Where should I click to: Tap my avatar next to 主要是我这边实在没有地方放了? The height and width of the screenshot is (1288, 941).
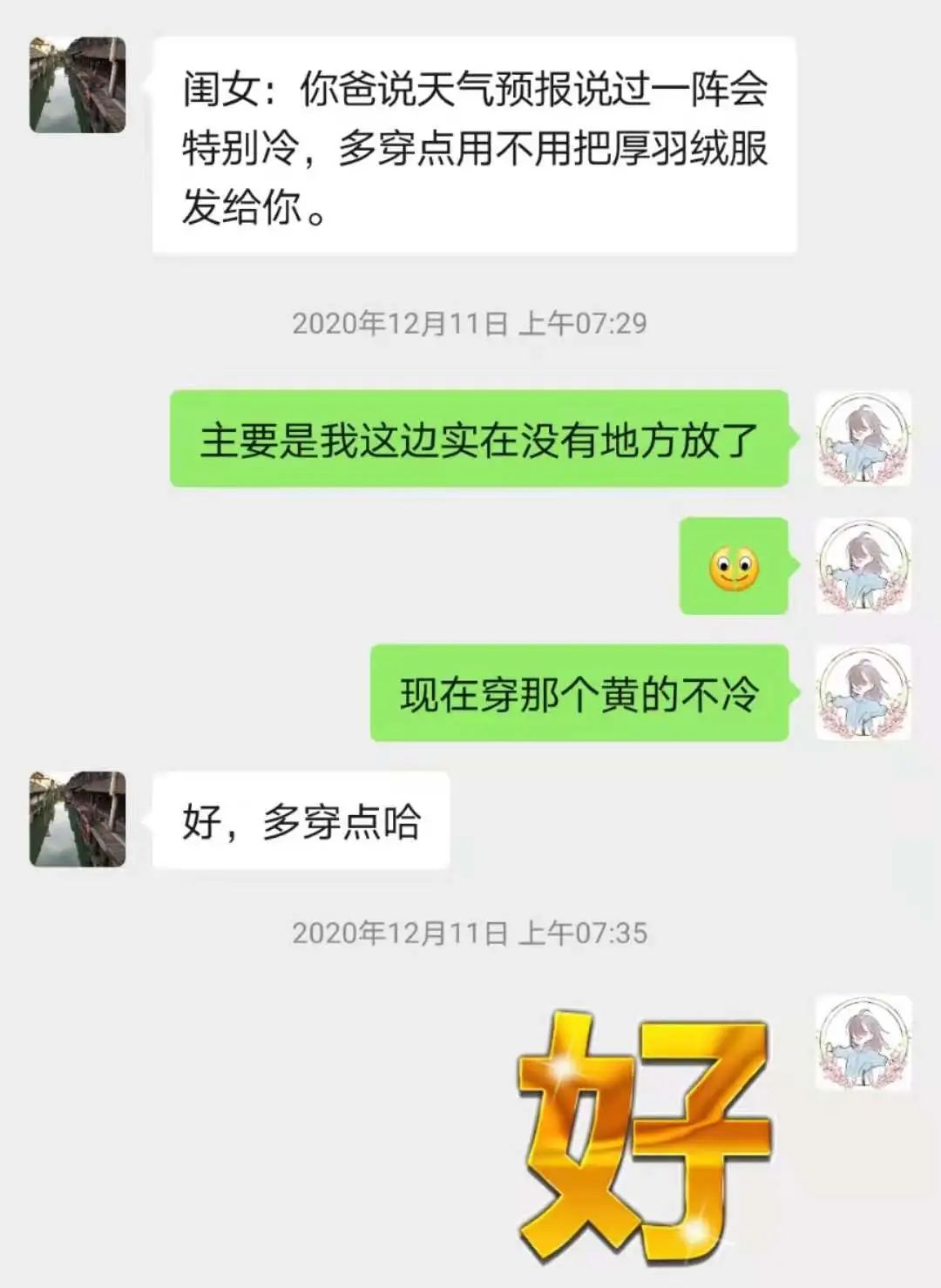click(863, 438)
